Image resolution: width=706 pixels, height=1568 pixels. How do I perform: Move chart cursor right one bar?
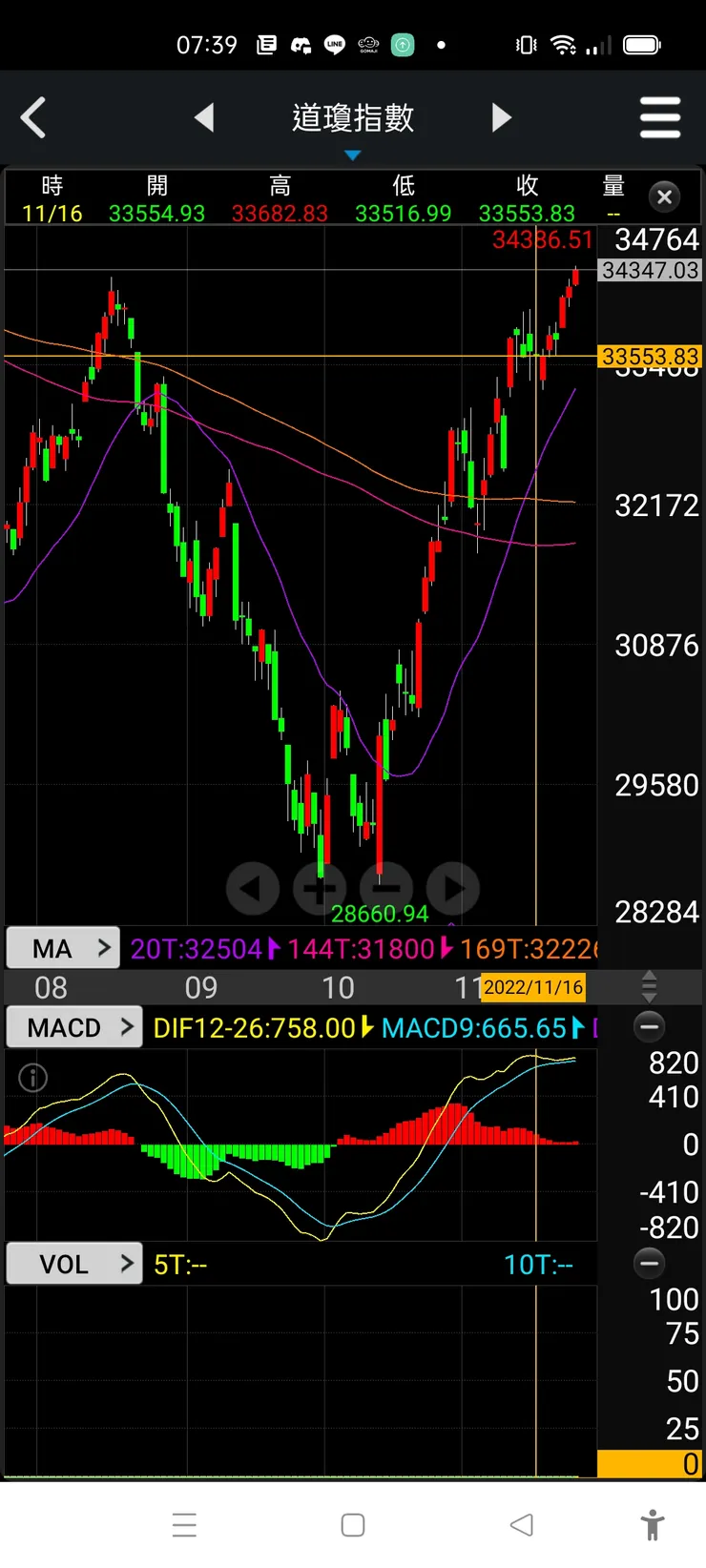(452, 889)
